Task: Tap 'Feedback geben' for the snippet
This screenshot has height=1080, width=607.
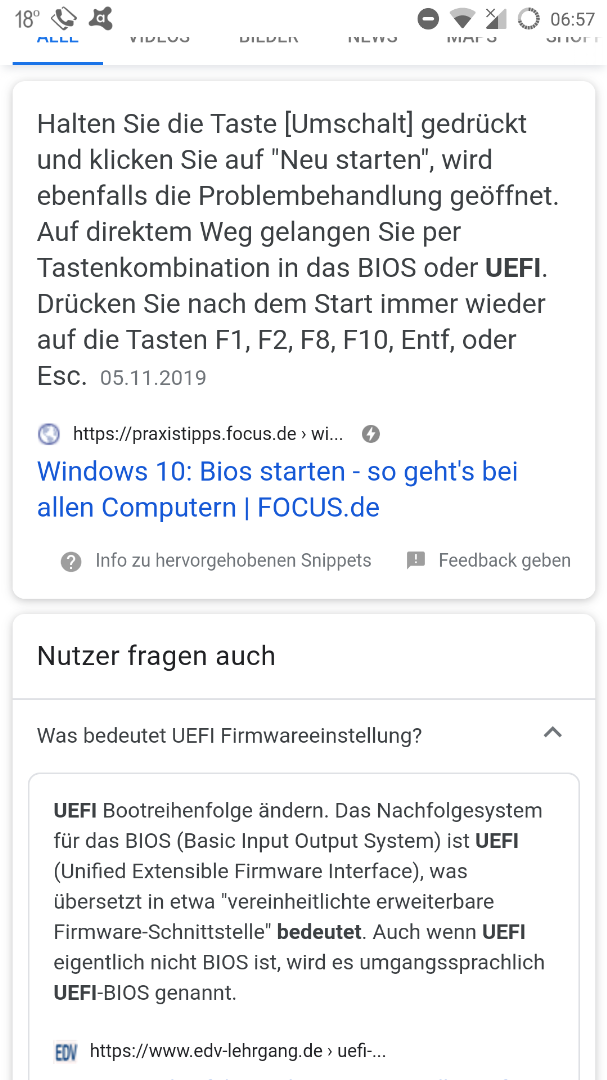Action: (489, 561)
